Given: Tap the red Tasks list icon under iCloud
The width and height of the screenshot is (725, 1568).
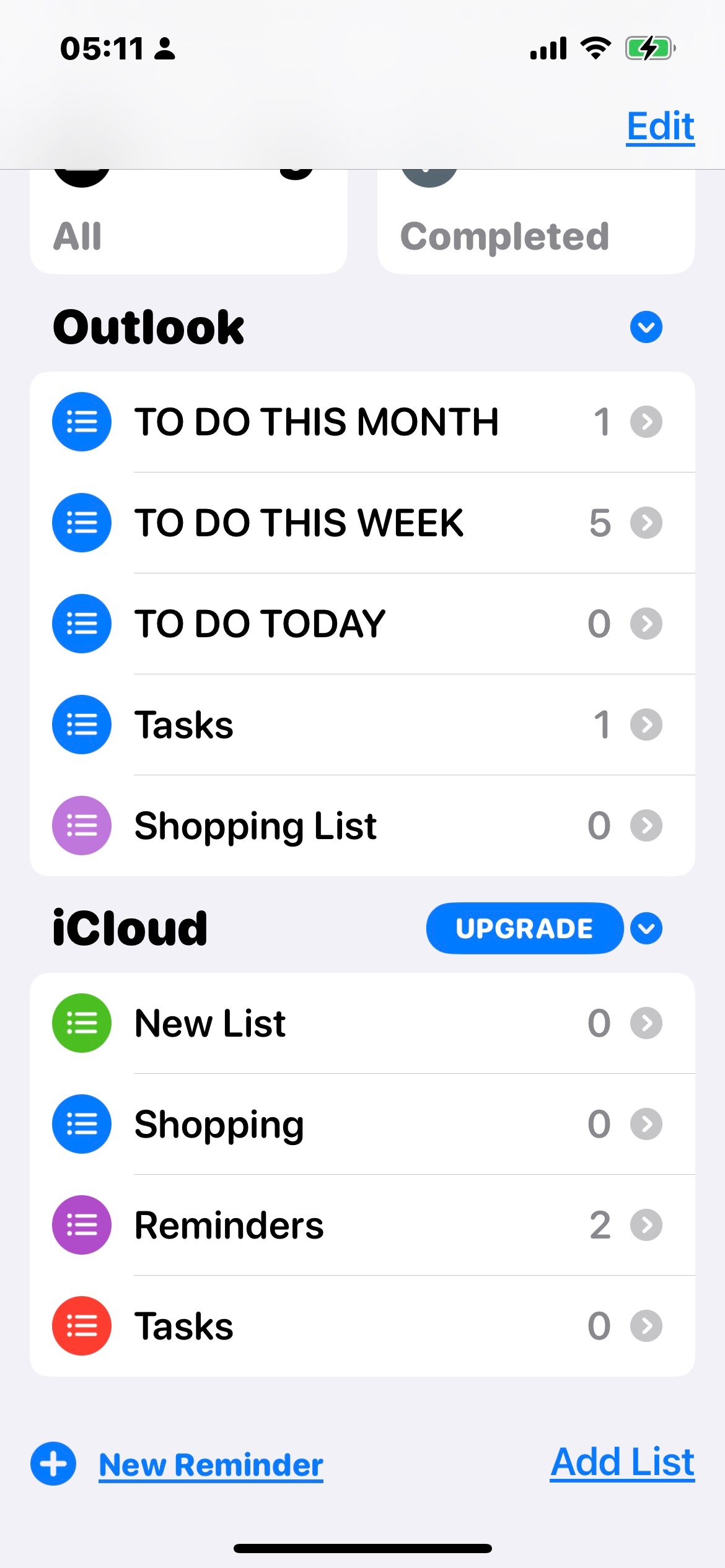Looking at the screenshot, I should coord(81,1326).
